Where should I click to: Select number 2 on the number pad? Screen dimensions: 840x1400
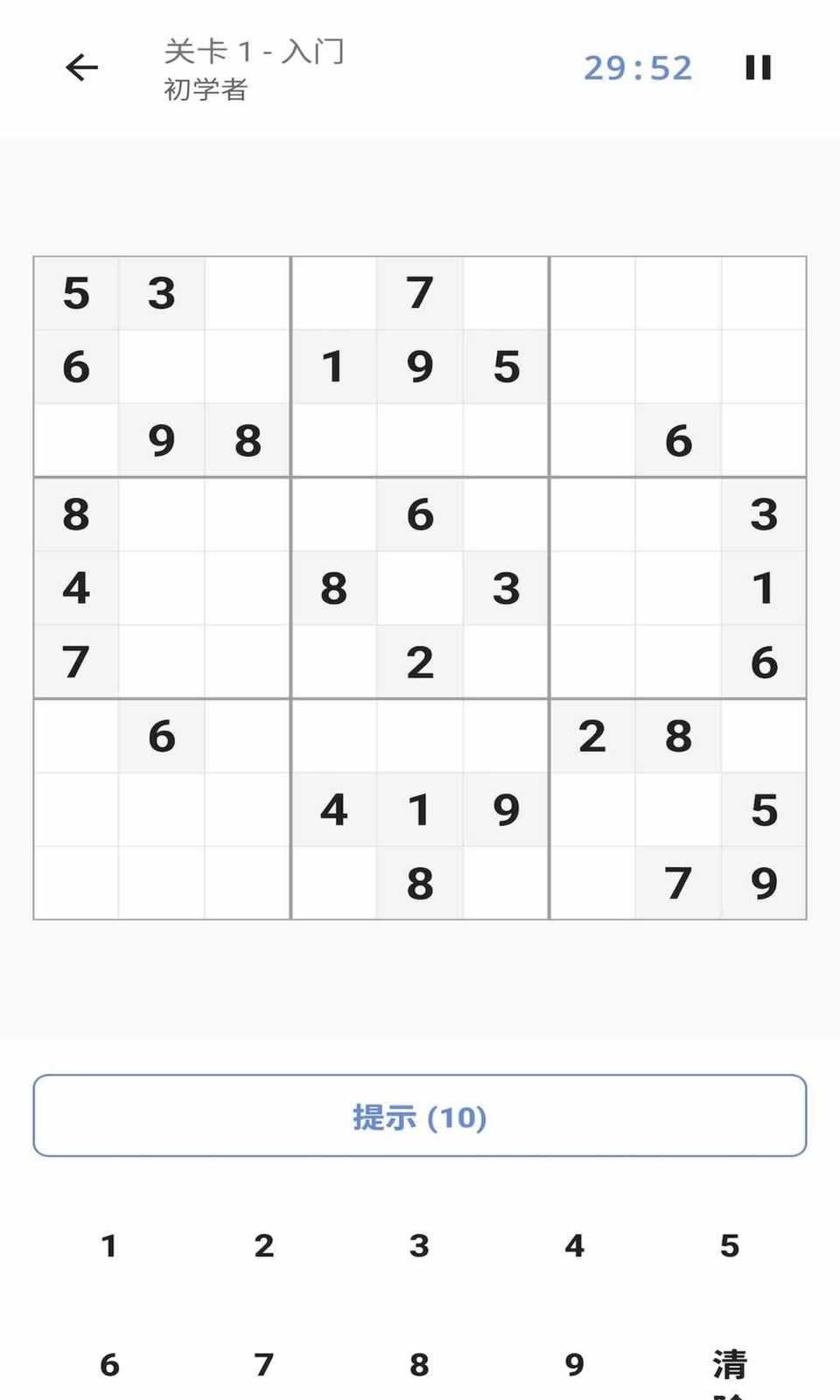[x=263, y=1247]
